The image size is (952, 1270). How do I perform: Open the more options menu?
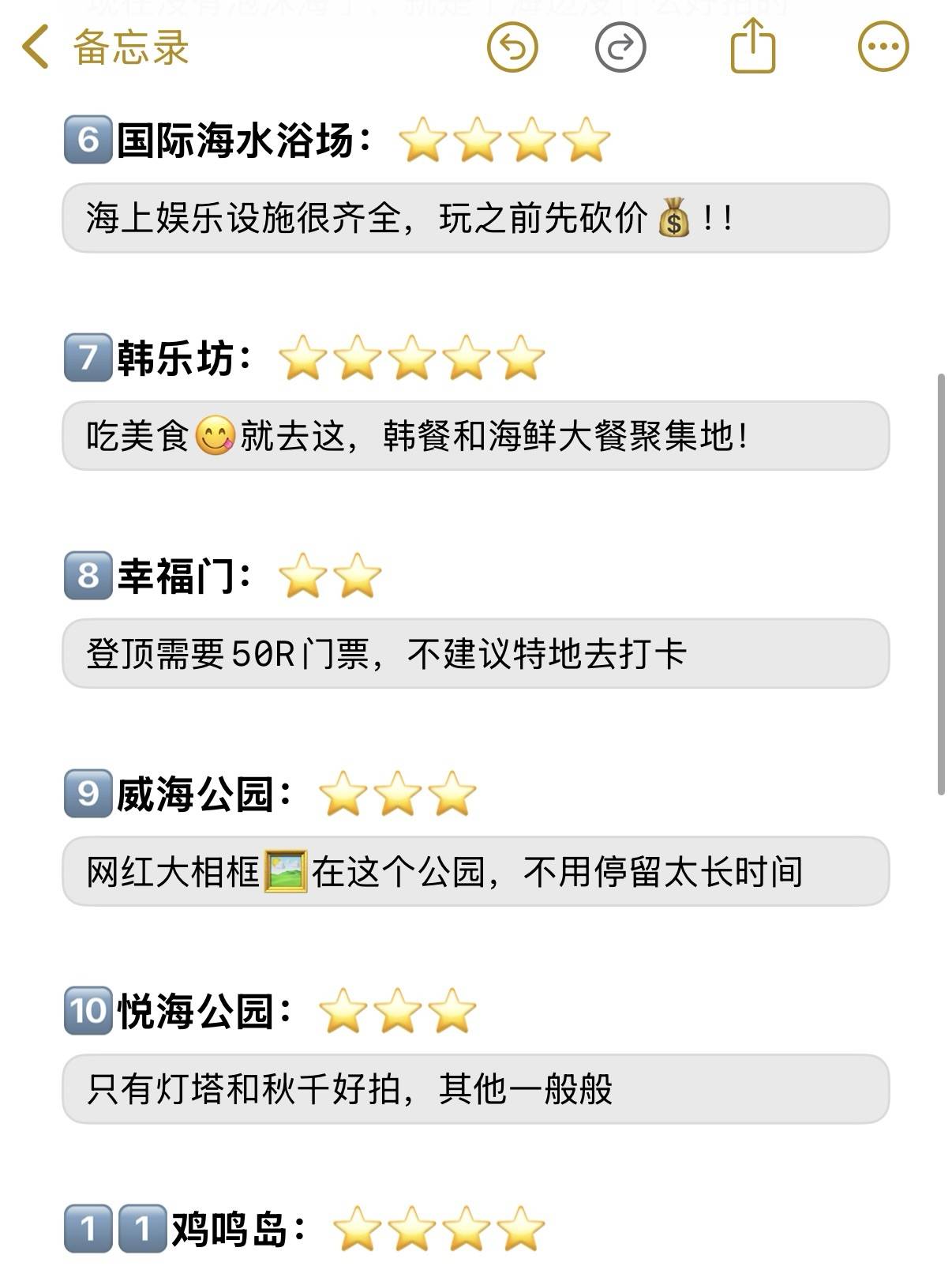click(x=883, y=47)
